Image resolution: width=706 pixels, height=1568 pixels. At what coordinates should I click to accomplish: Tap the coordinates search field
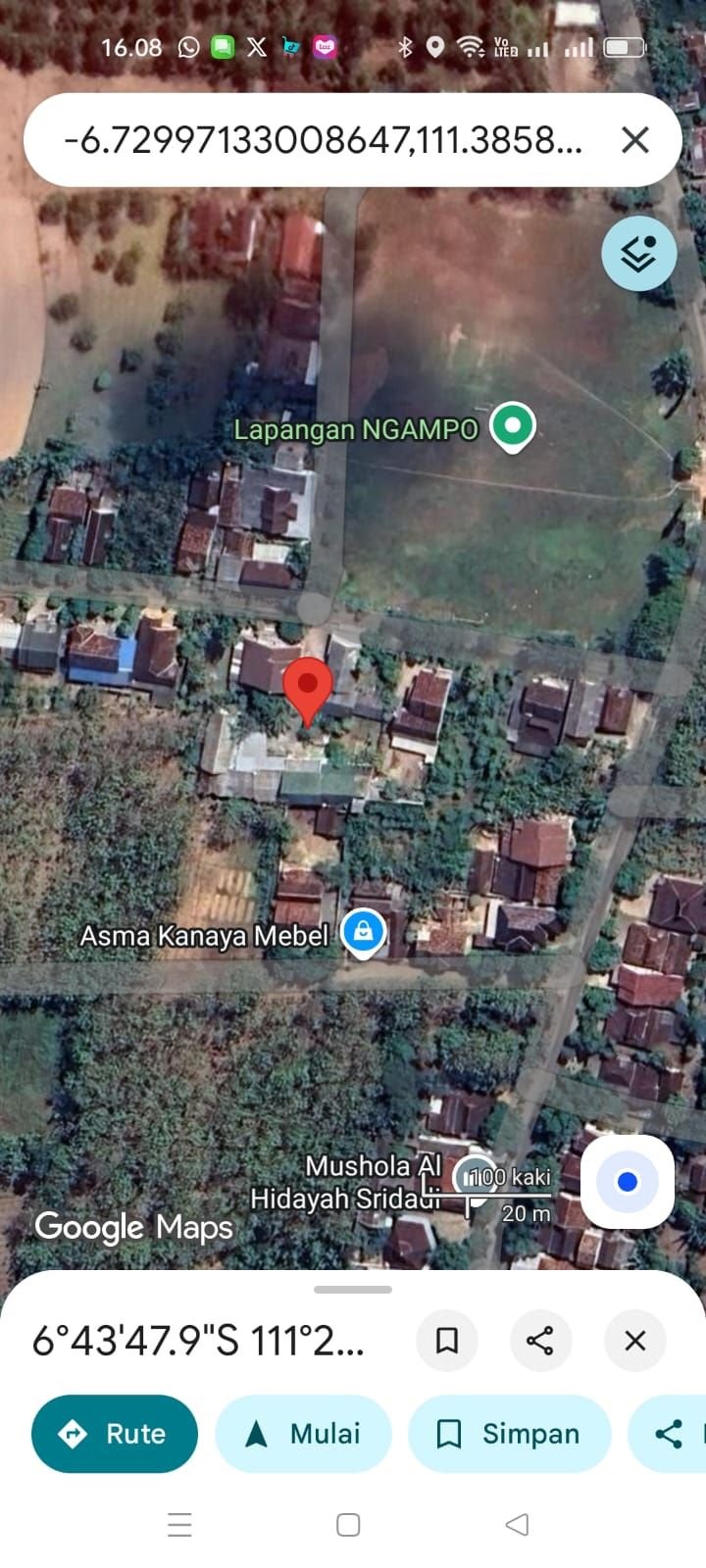[x=324, y=140]
